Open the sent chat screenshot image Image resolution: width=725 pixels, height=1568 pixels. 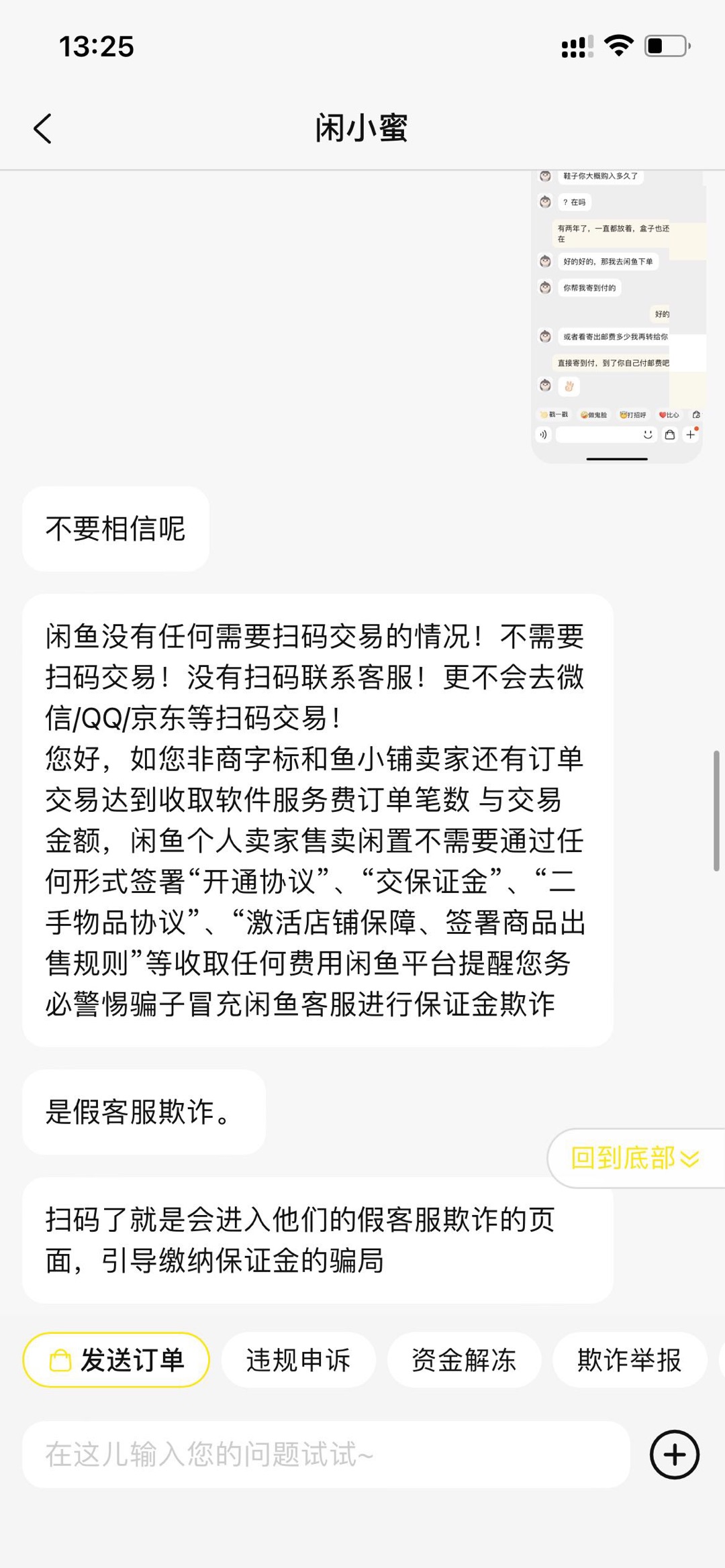click(617, 317)
